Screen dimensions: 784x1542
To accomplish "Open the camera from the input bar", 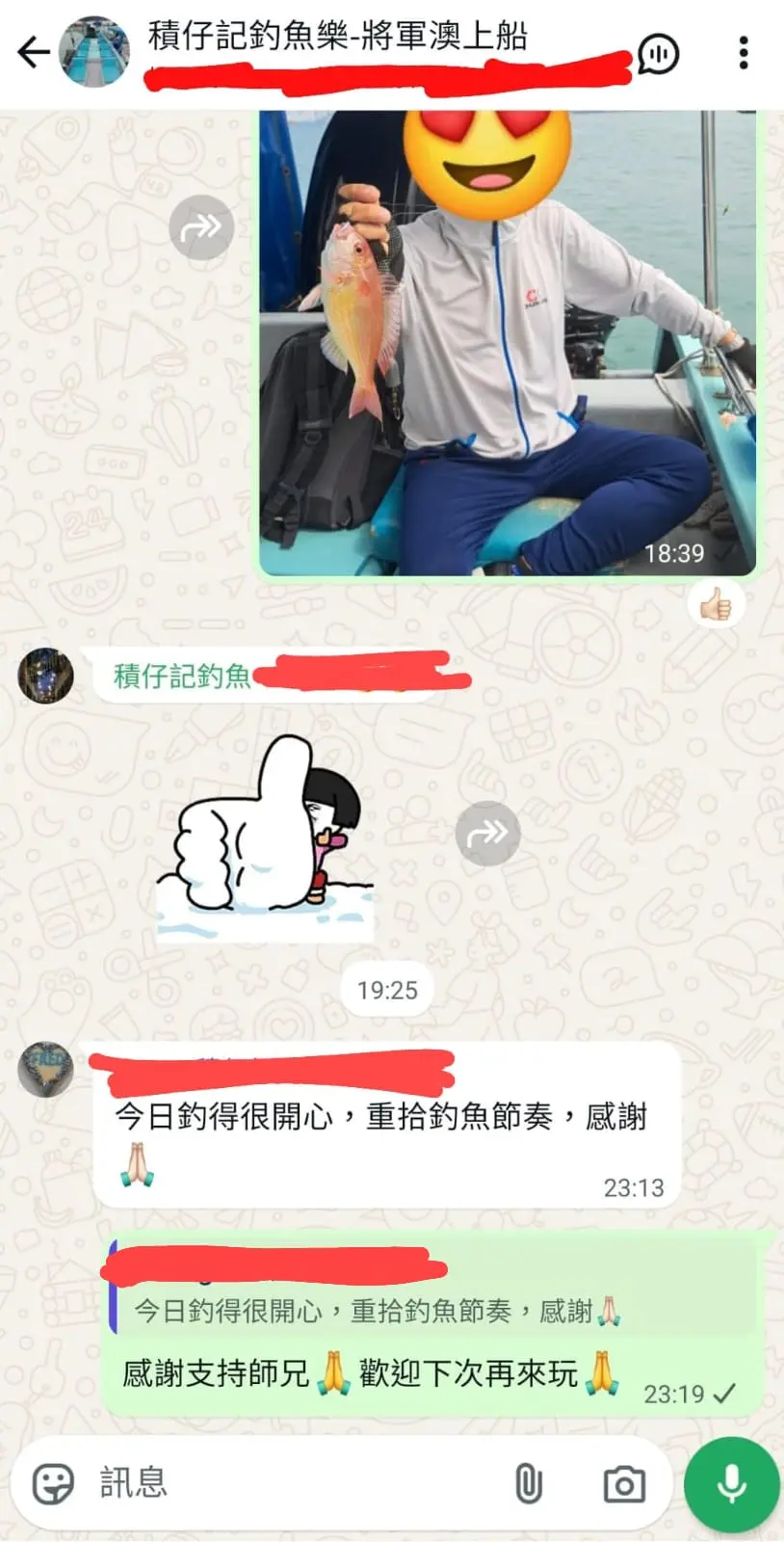I will coord(624,1484).
